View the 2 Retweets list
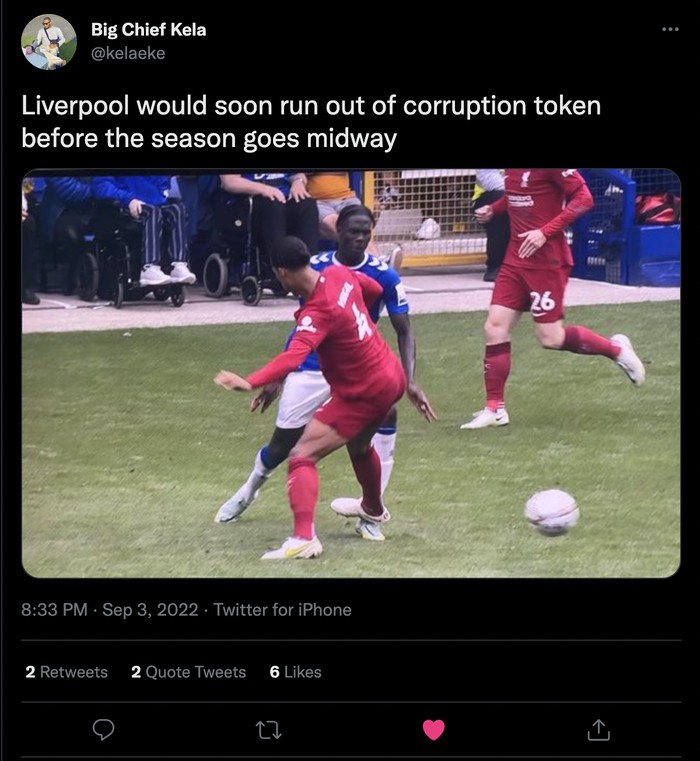 tap(66, 672)
